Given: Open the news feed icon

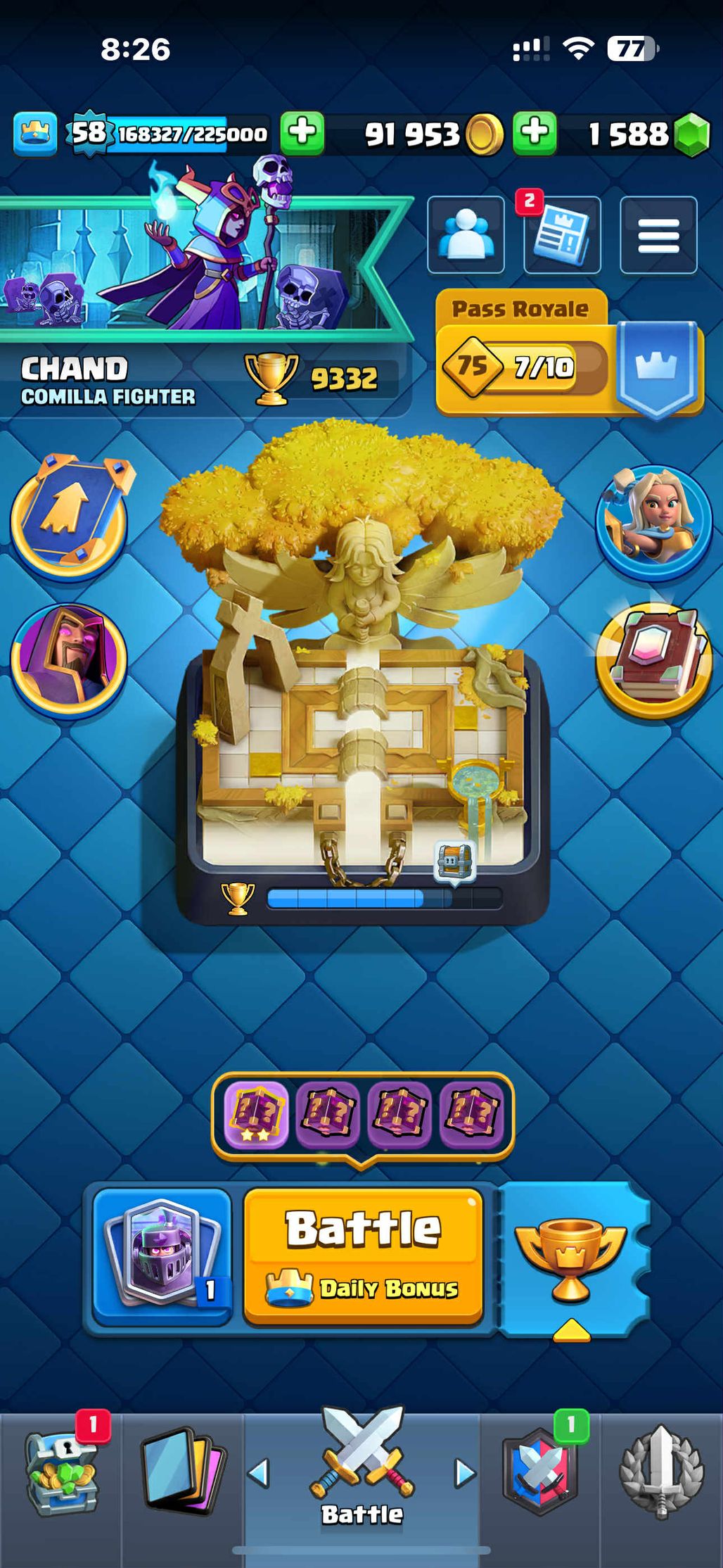Looking at the screenshot, I should point(562,235).
